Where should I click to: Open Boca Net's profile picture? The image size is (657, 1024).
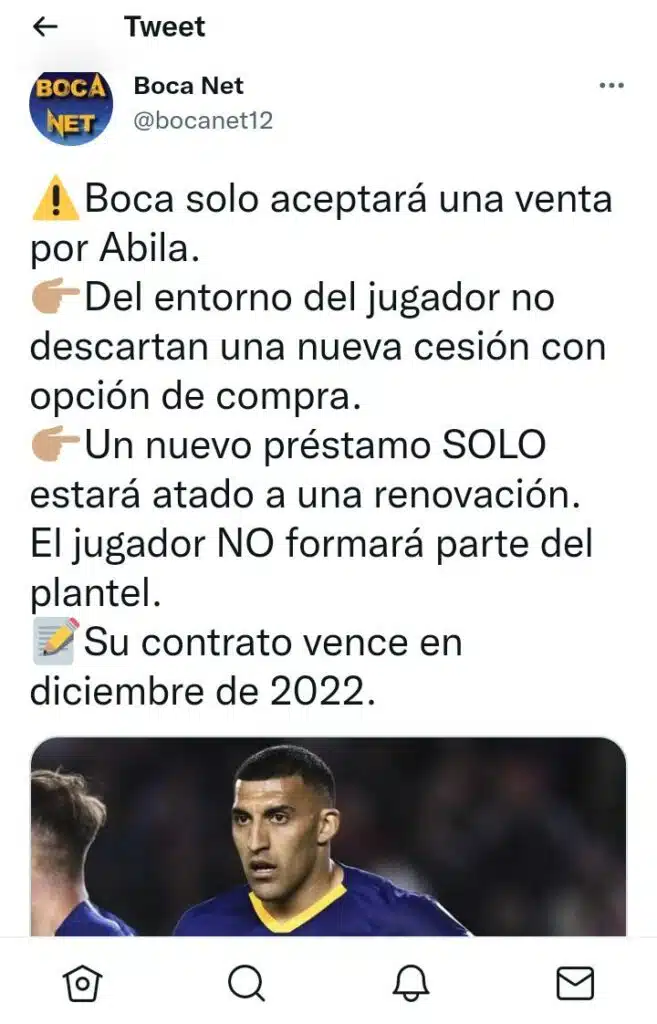[72, 105]
